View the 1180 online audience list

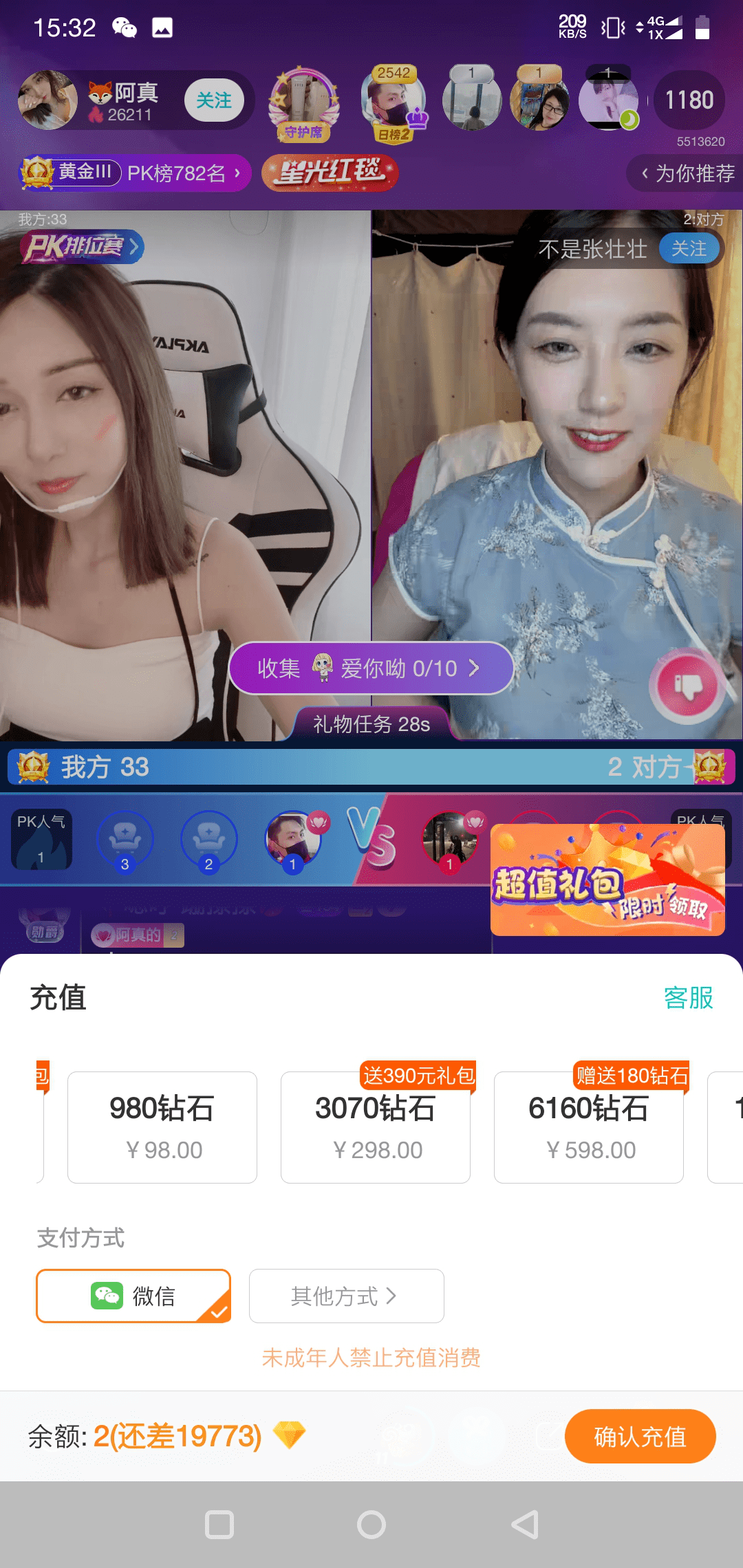[689, 100]
